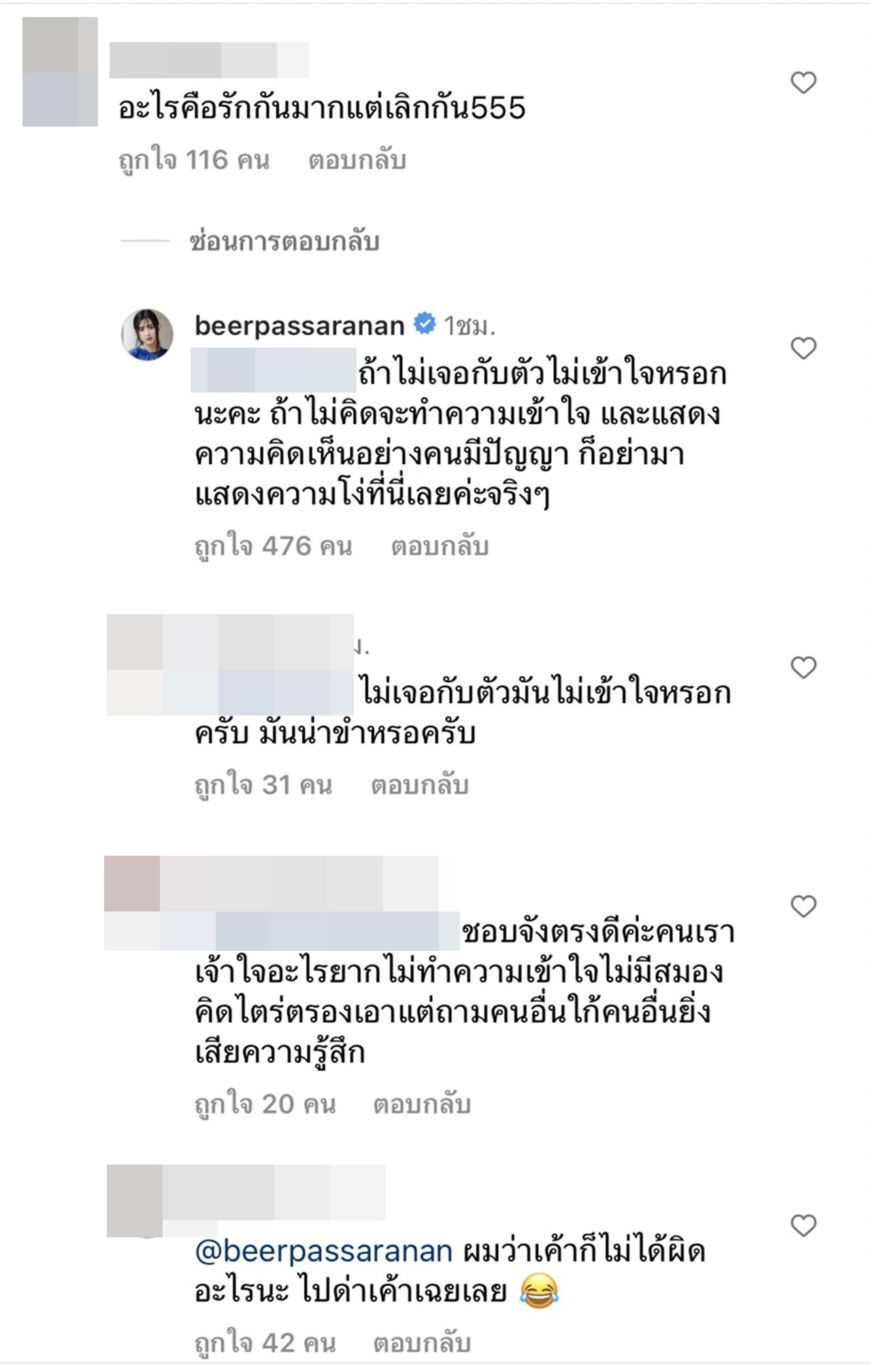
Task: Open the @beerpassaranan mention link
Action: point(324,1252)
